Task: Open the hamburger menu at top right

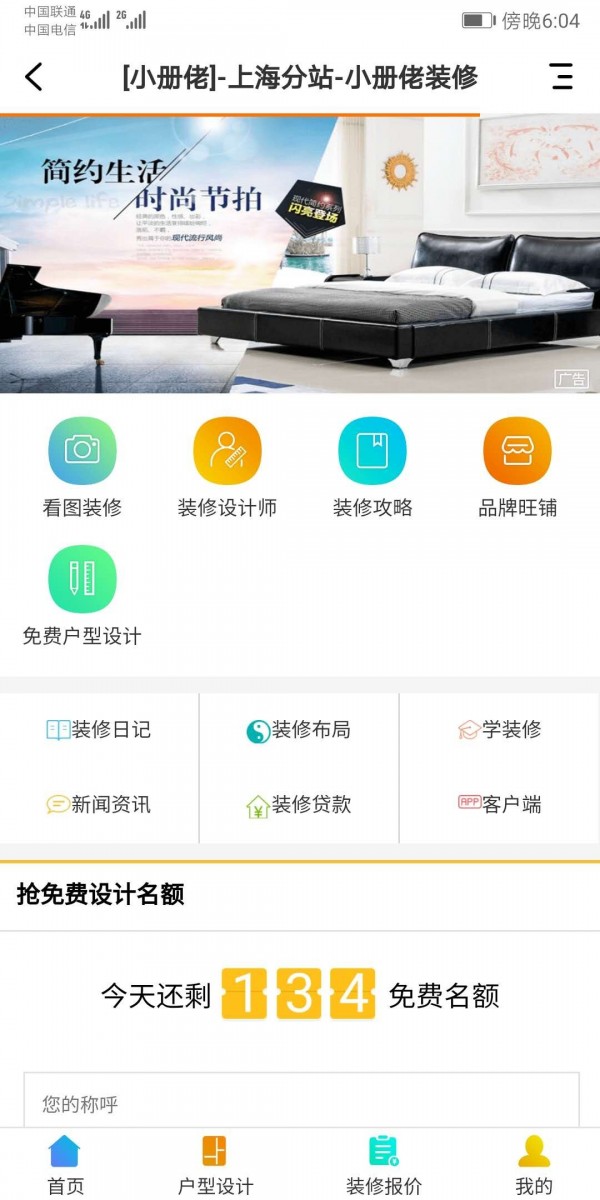Action: [561, 77]
